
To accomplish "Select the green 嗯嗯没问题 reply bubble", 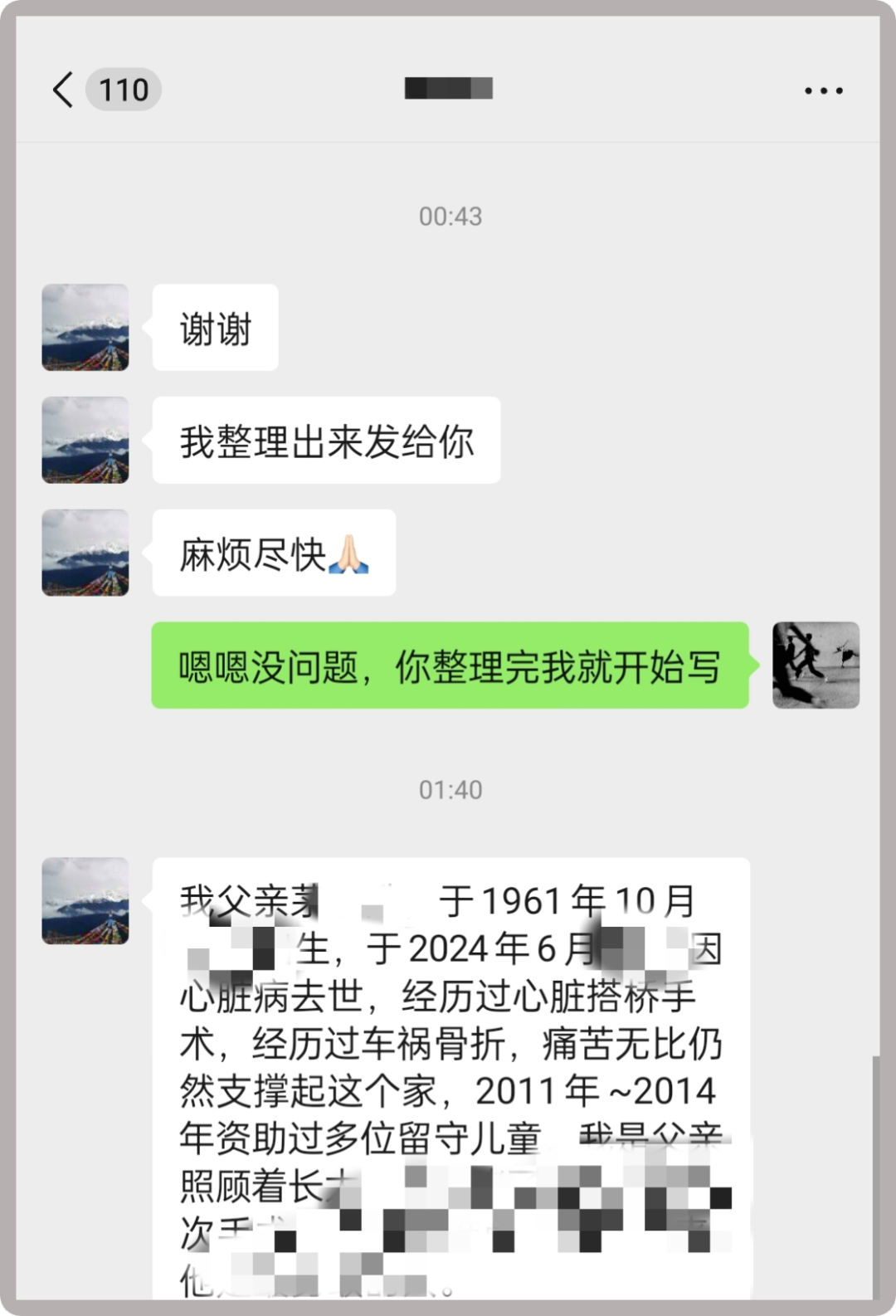I will coord(450,664).
